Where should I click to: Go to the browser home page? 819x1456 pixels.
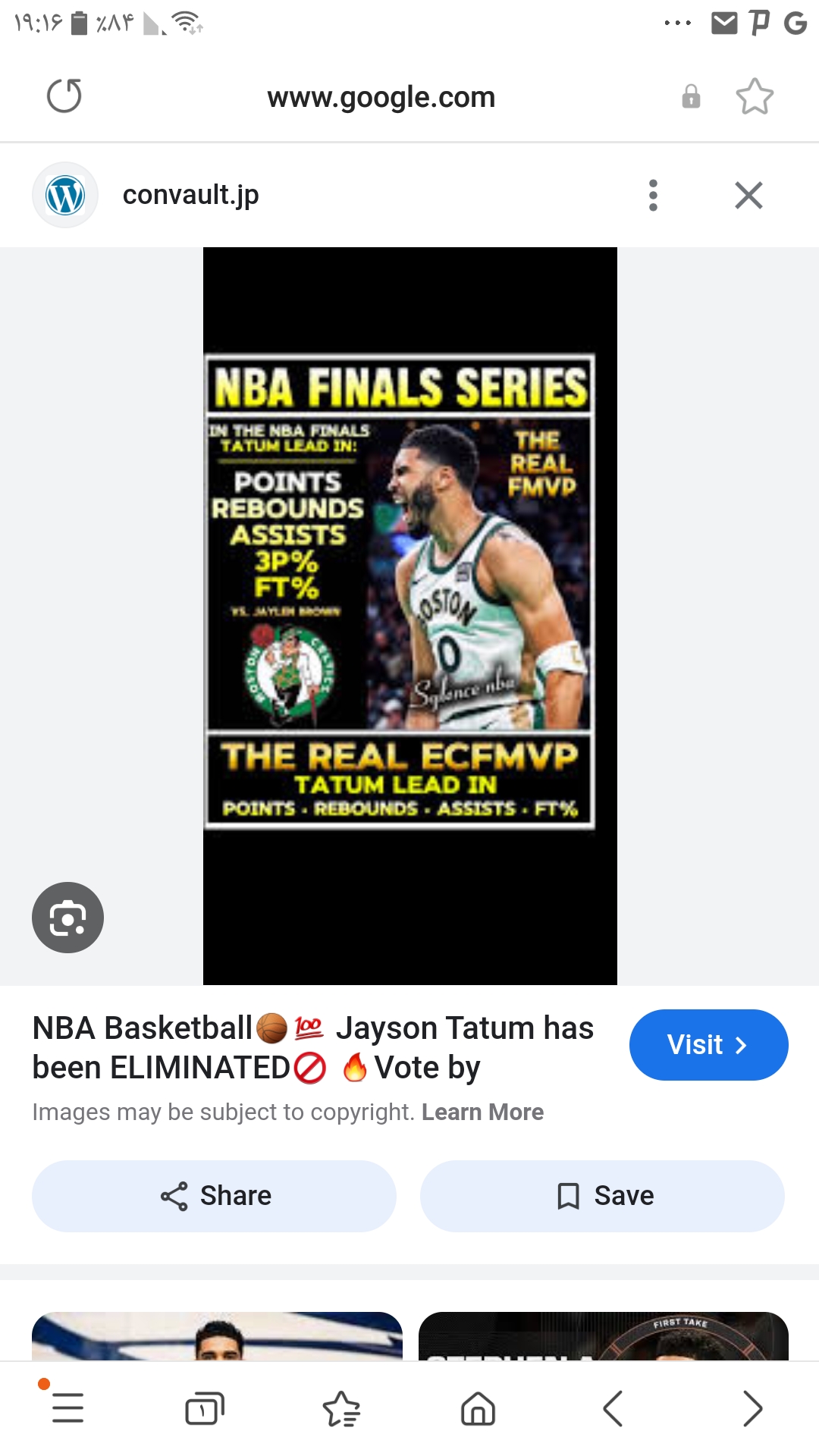[x=478, y=1408]
